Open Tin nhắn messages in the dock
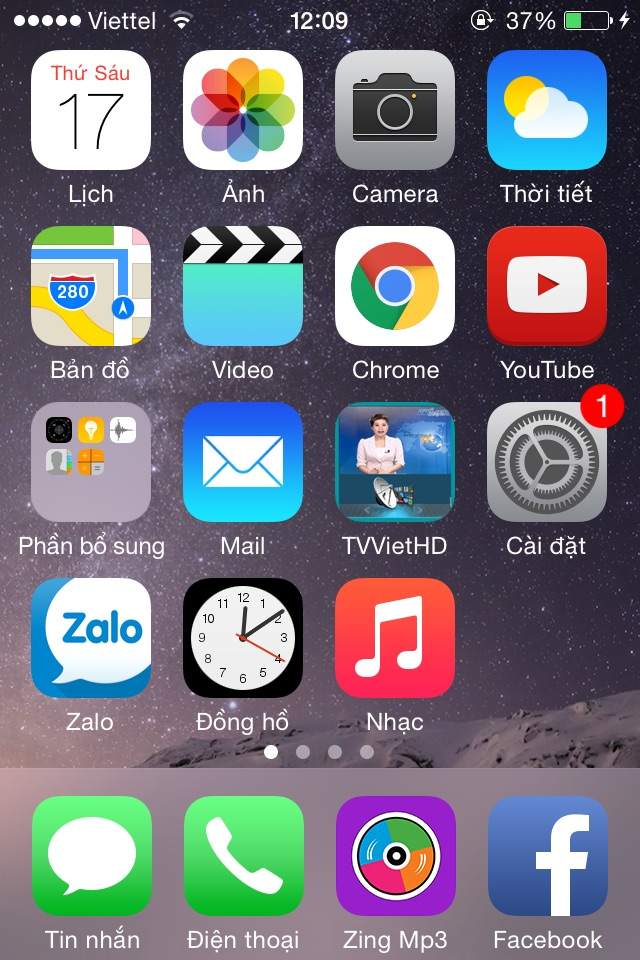The width and height of the screenshot is (640, 960). (91, 856)
